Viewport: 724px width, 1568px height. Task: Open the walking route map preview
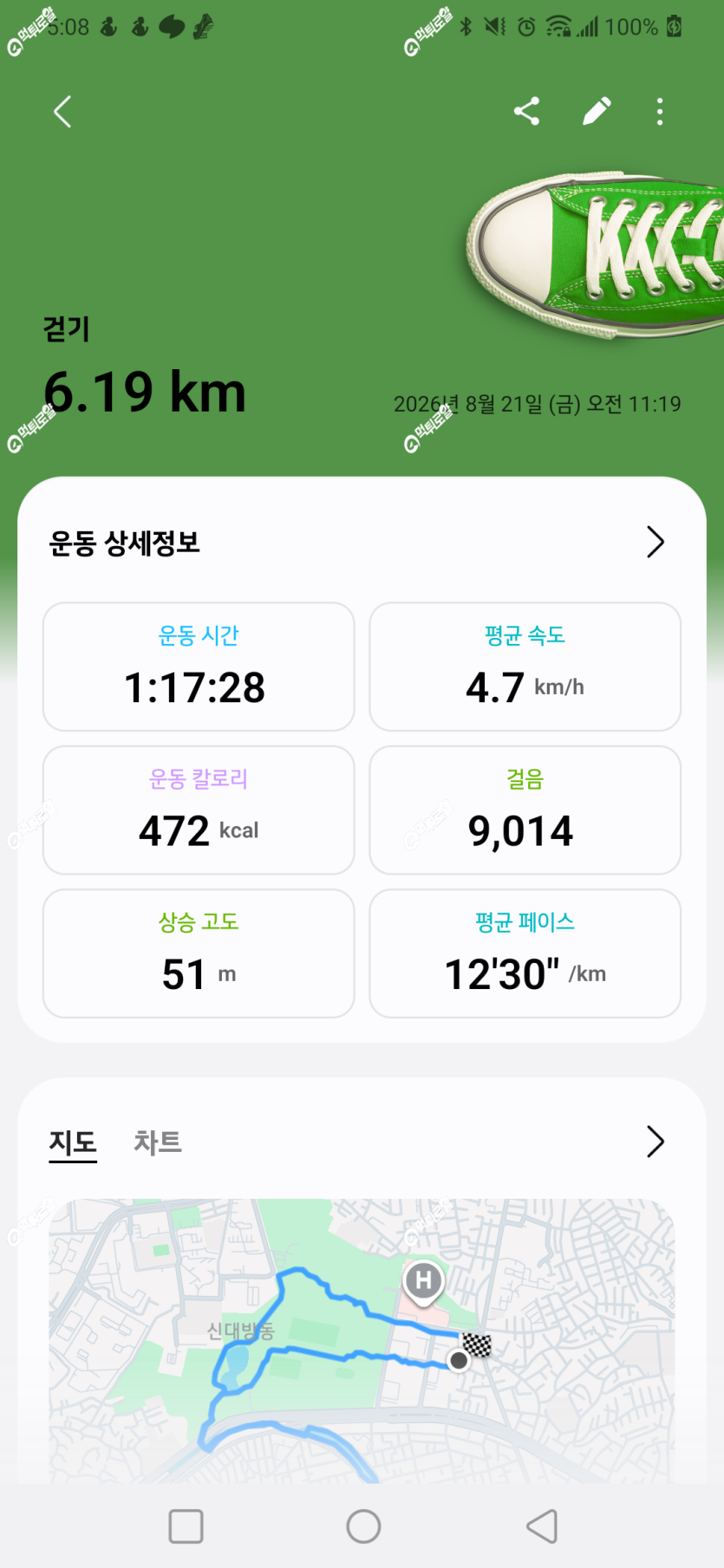coord(362,1340)
